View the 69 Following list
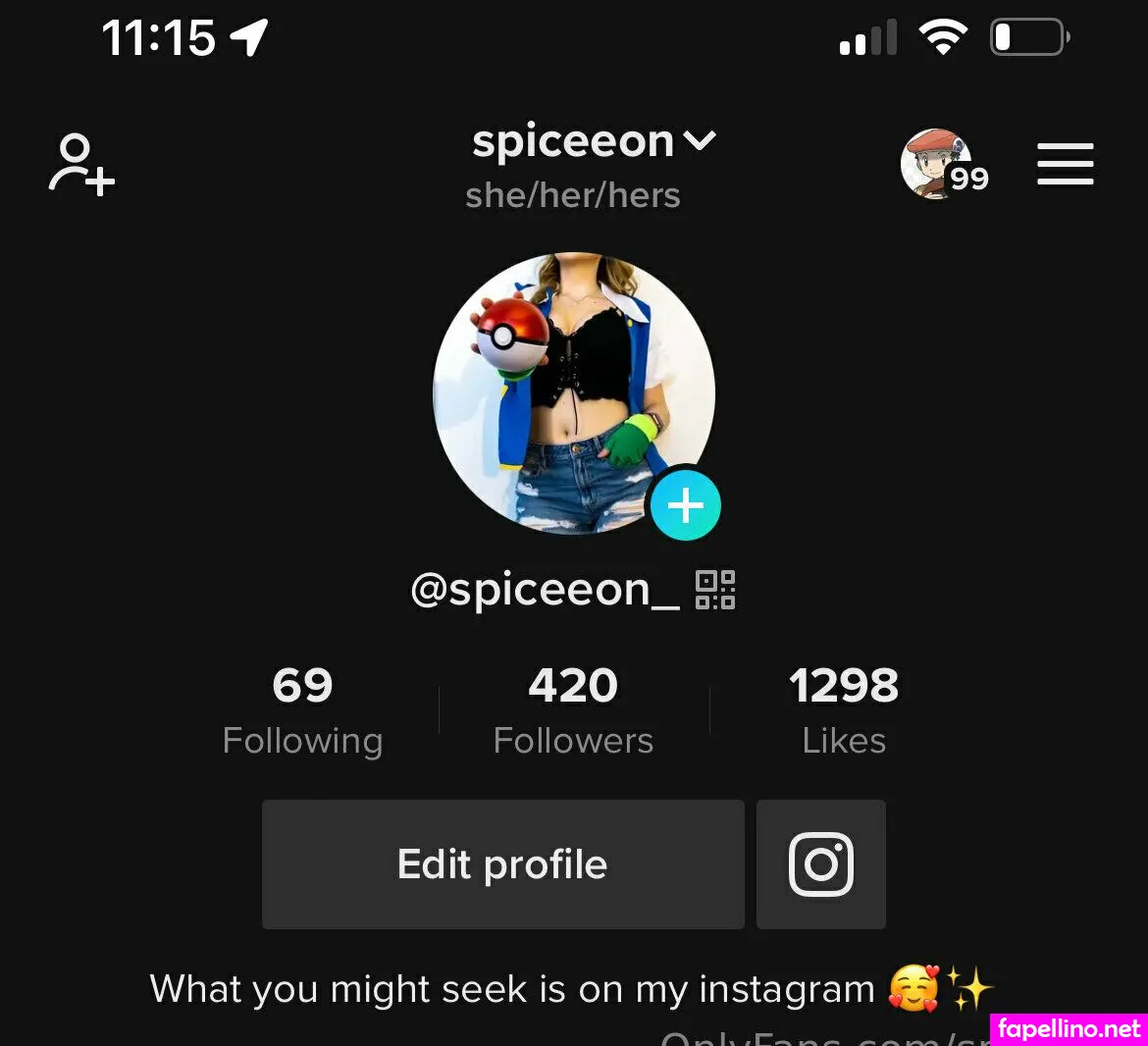This screenshot has height=1046, width=1148. point(302,710)
